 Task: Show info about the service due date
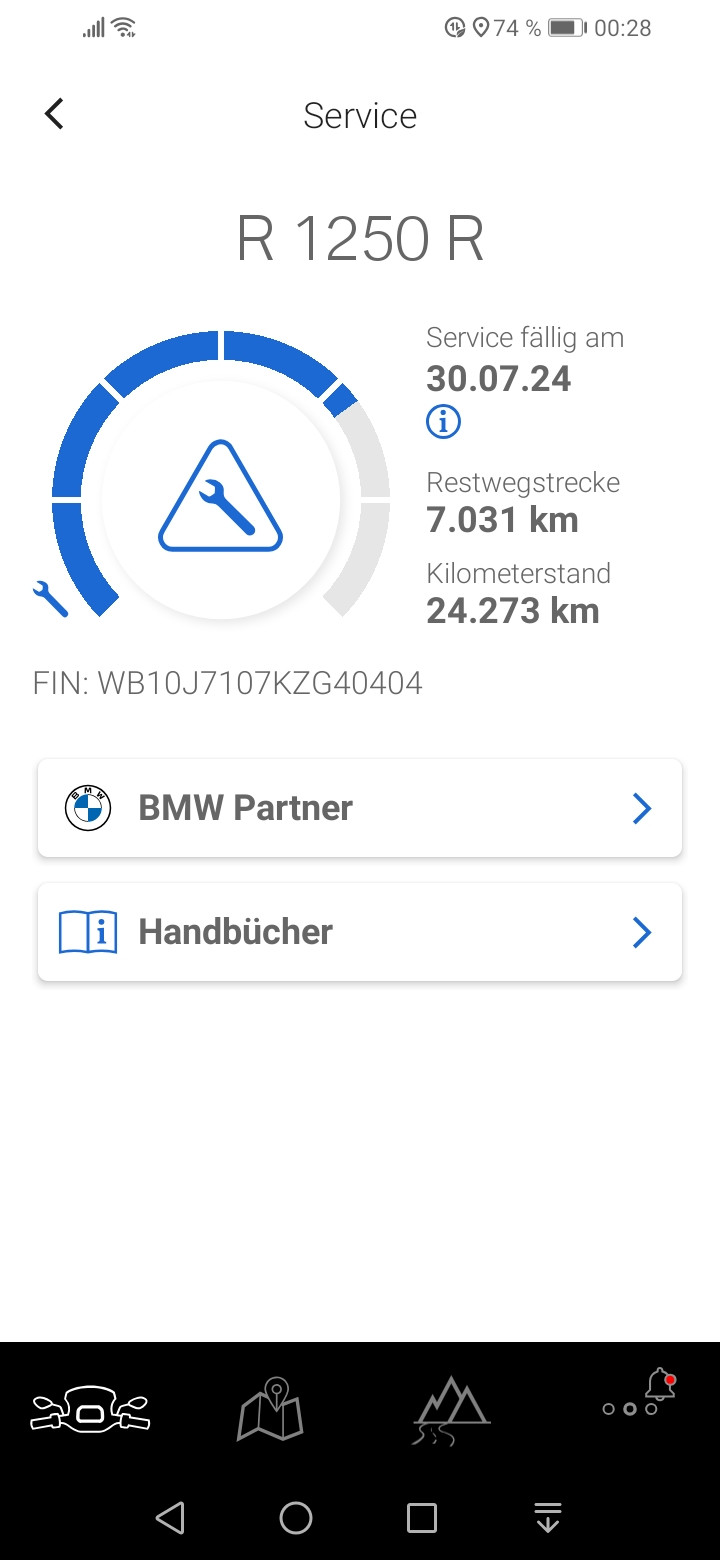pyautogui.click(x=443, y=422)
